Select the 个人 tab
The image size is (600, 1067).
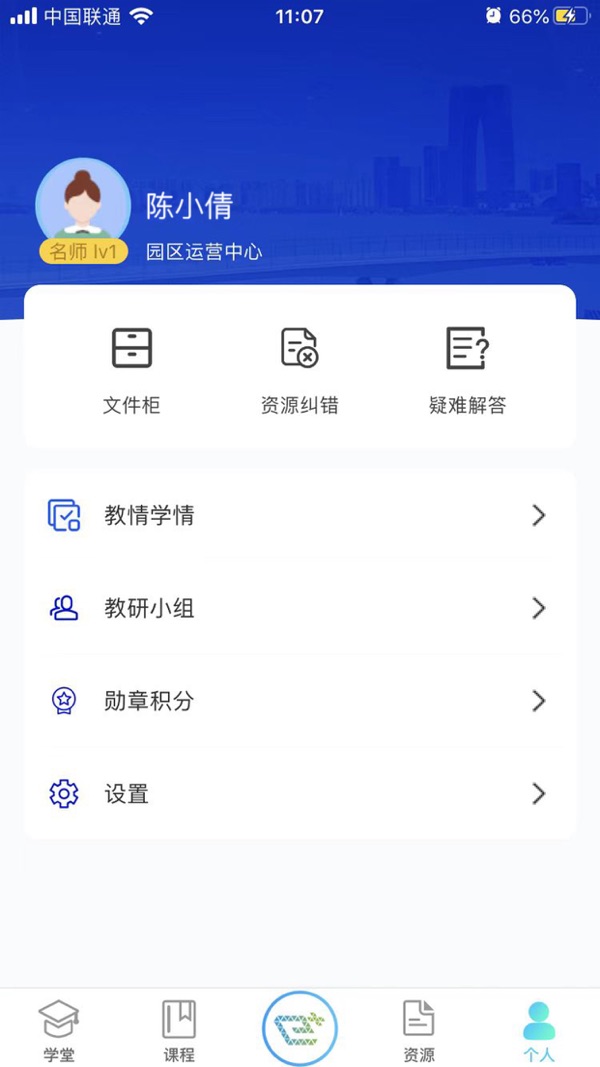click(539, 1030)
